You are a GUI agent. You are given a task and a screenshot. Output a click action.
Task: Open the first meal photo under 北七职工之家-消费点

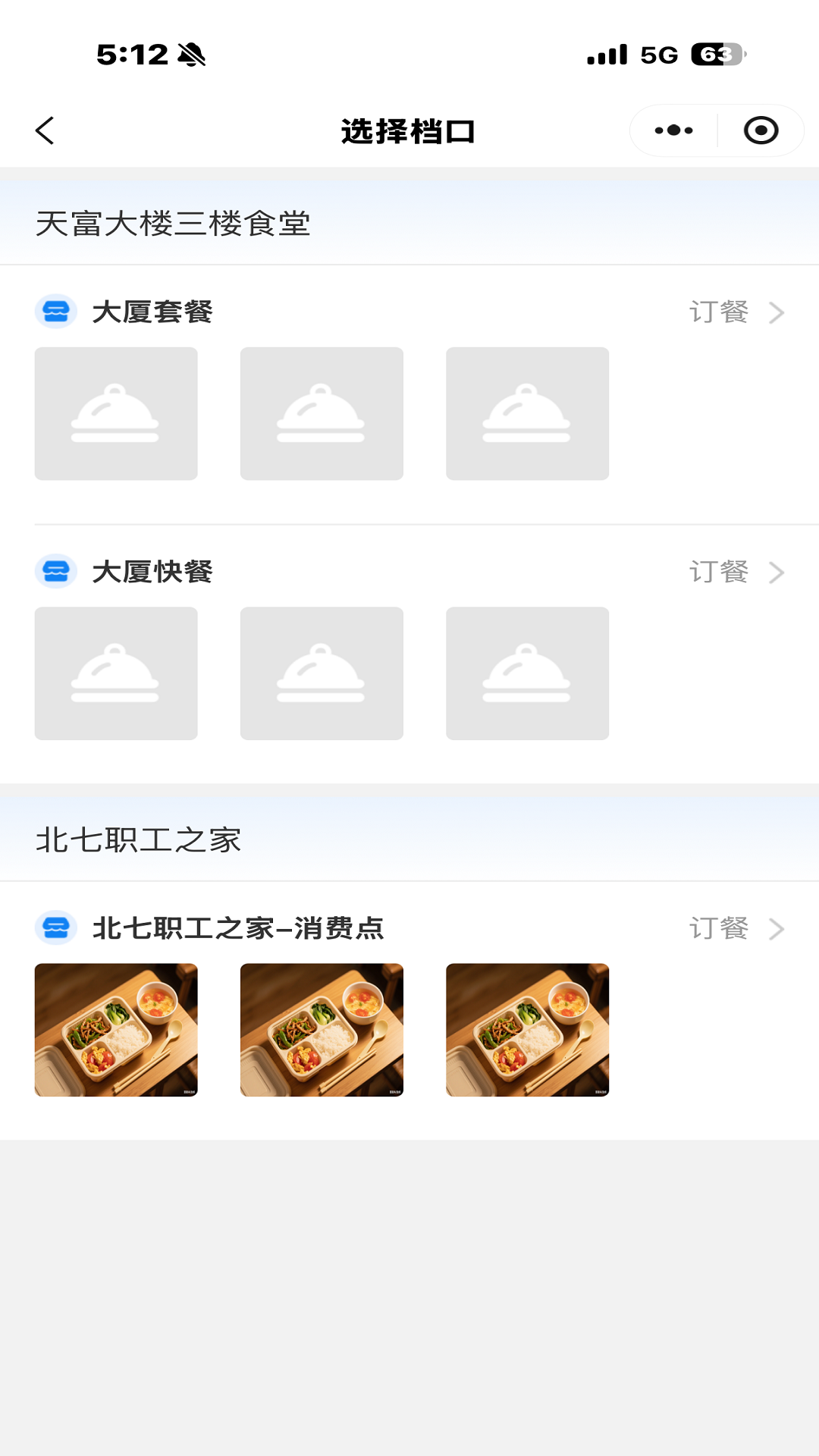[x=115, y=1031]
